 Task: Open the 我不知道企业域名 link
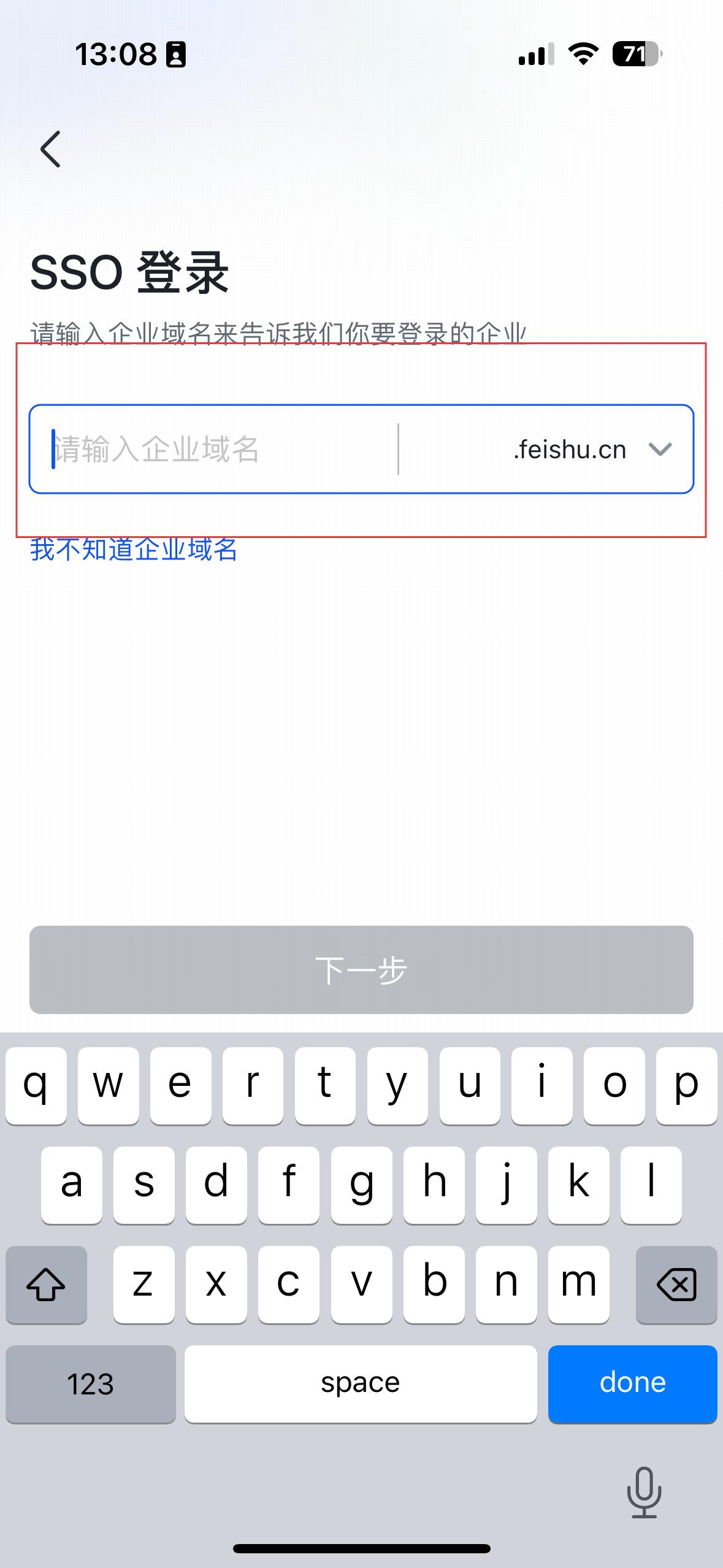134,550
